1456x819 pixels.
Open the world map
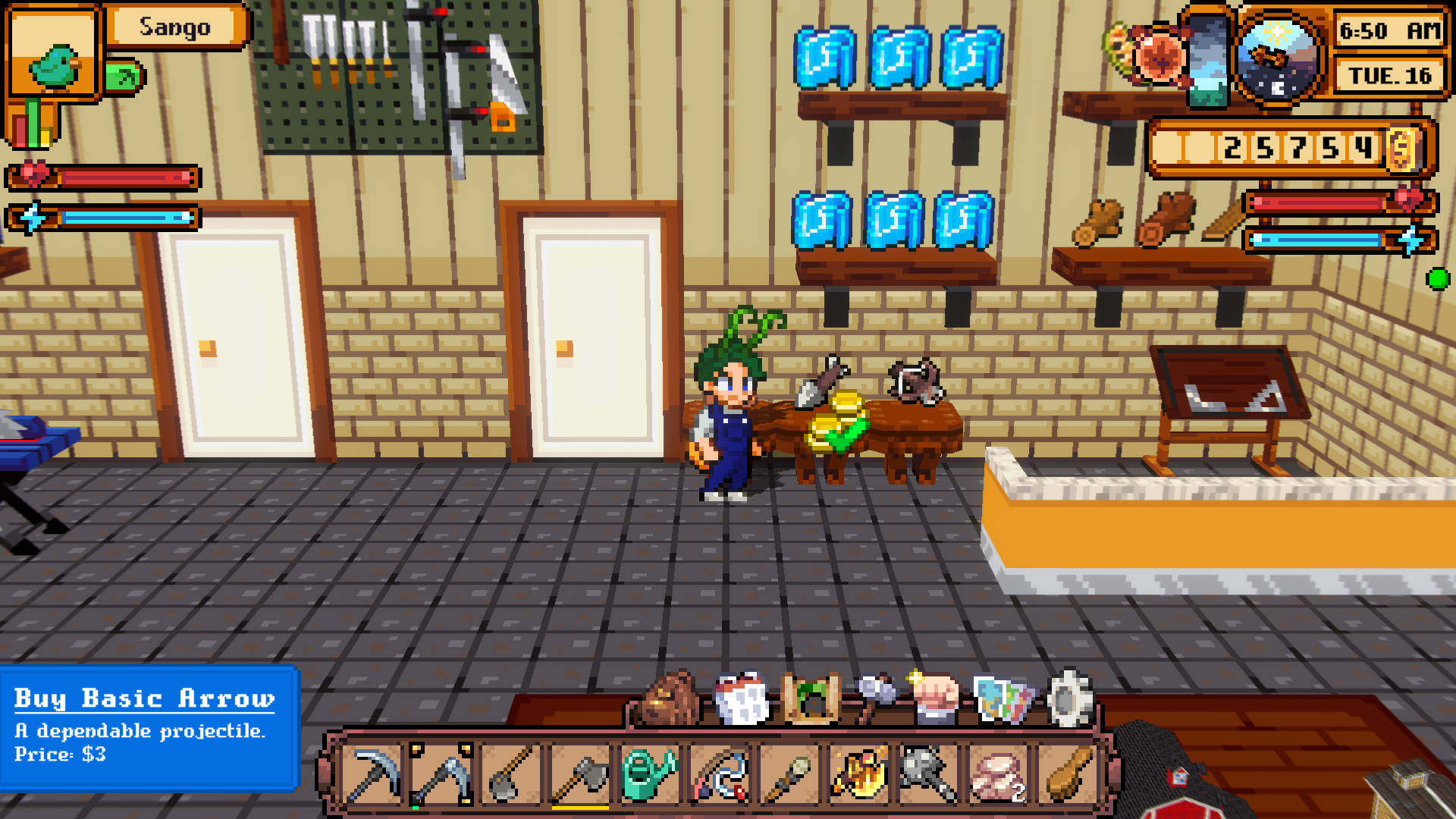[x=1003, y=699]
